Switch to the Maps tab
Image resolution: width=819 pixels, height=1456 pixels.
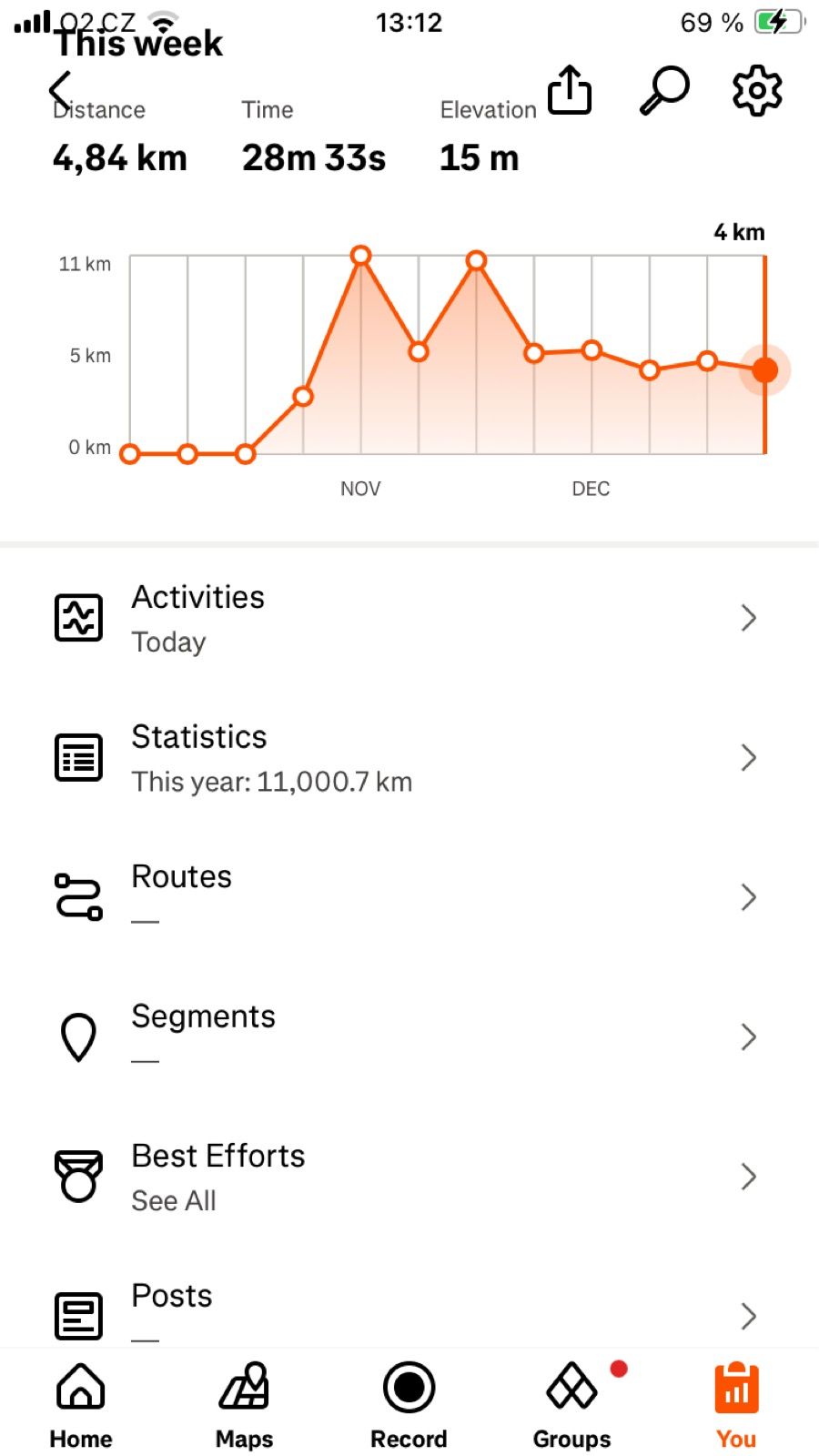[x=244, y=1404]
